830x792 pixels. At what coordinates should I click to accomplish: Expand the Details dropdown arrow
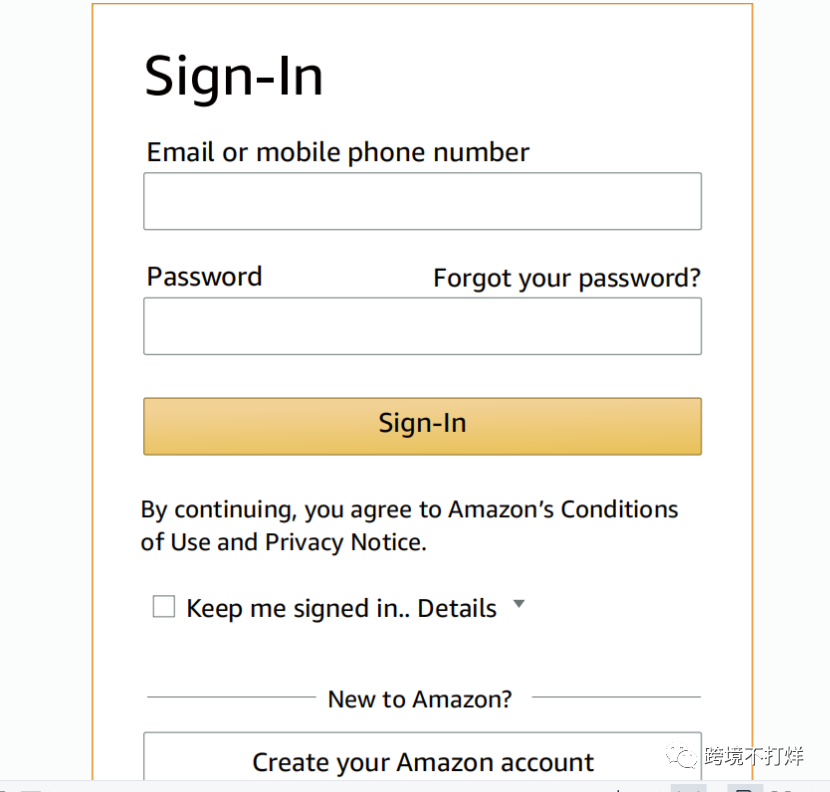(x=518, y=605)
